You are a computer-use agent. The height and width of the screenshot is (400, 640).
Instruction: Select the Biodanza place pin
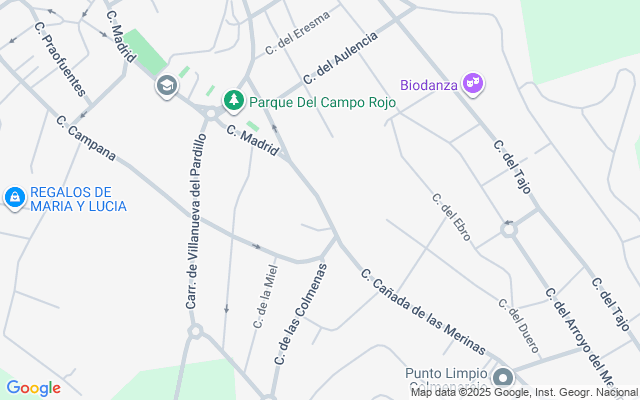tap(473, 86)
